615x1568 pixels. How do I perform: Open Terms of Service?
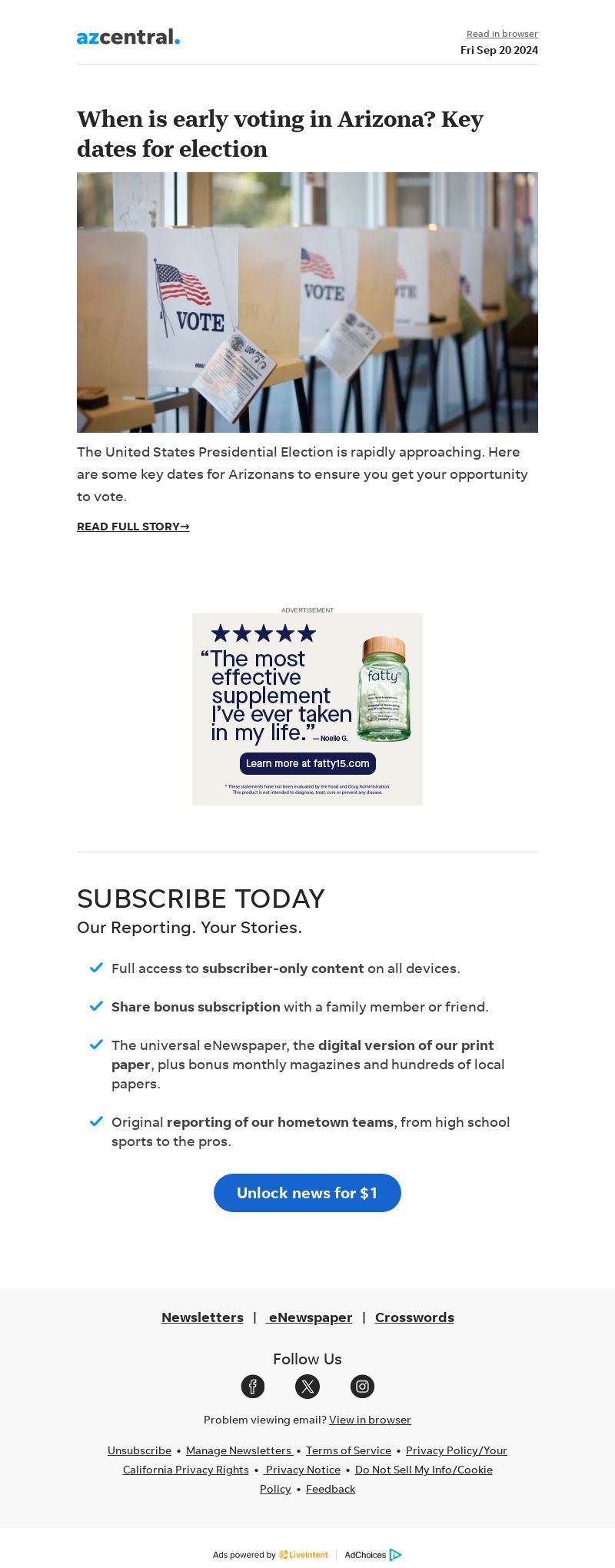pos(348,1450)
